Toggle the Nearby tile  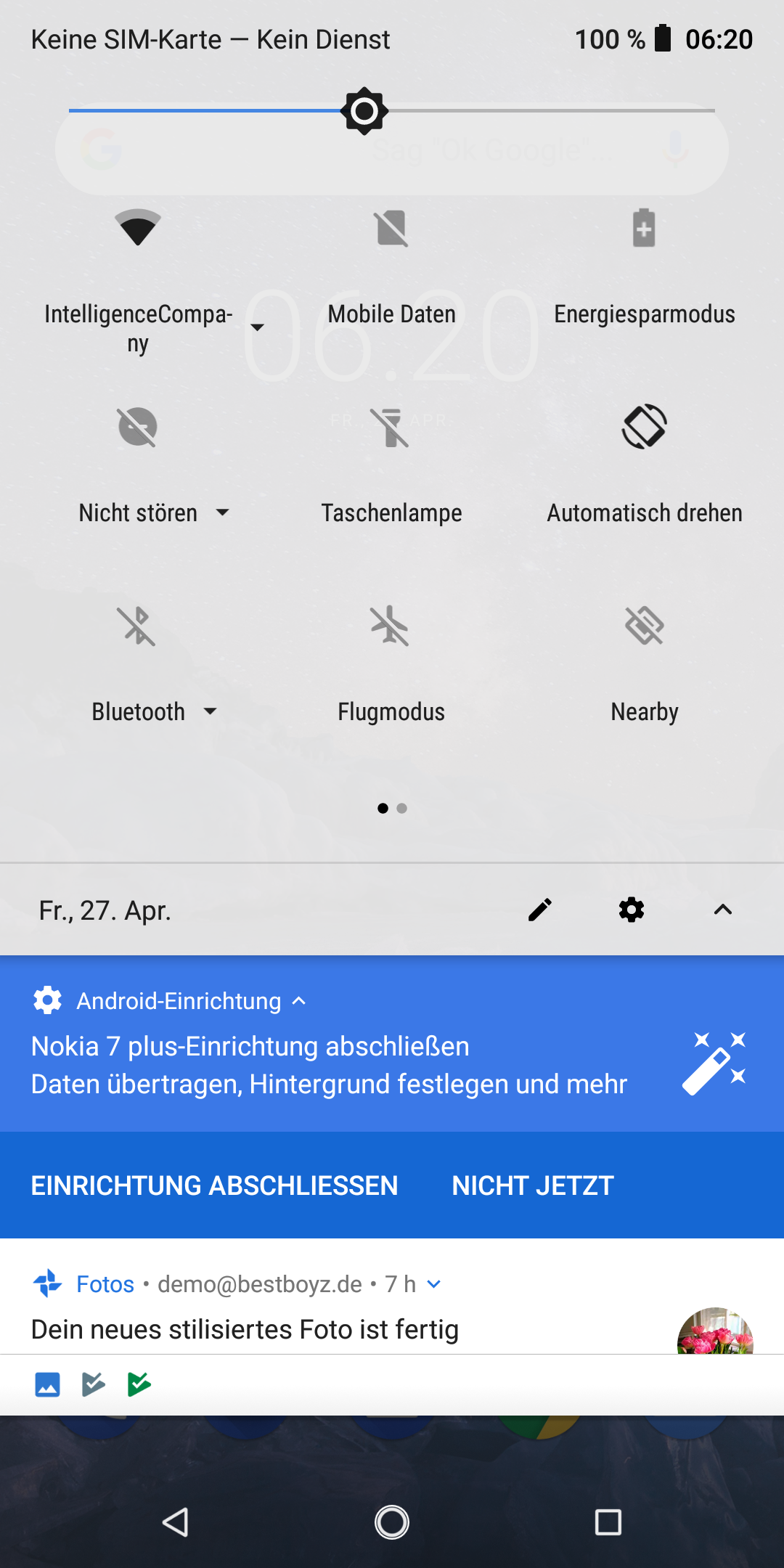[644, 626]
